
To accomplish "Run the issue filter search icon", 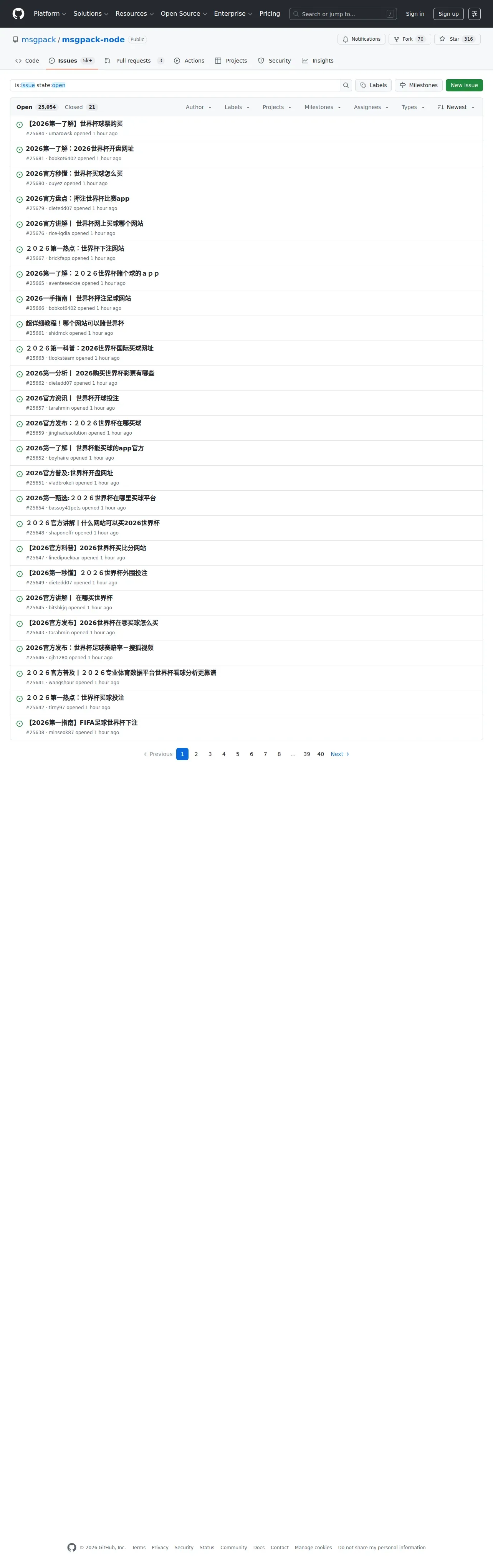I will pos(346,85).
